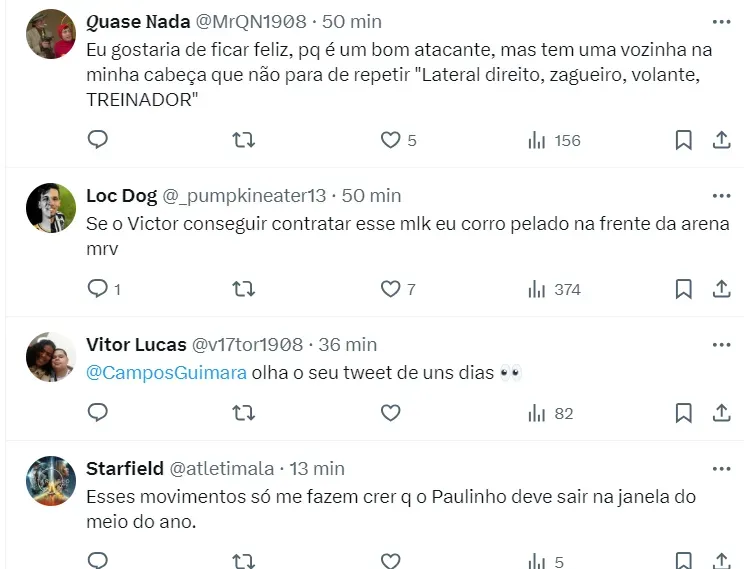
Task: Like Loc Dog's tweet
Action: pos(391,289)
